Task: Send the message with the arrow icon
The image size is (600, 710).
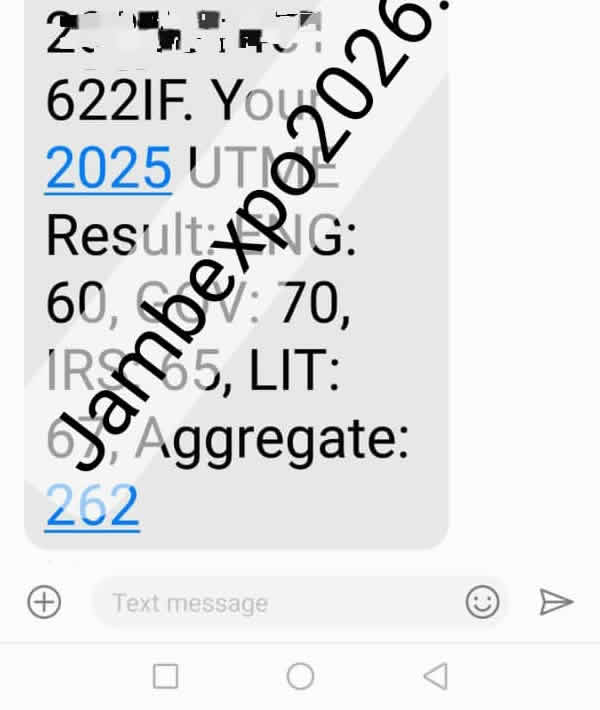Action: 555,602
